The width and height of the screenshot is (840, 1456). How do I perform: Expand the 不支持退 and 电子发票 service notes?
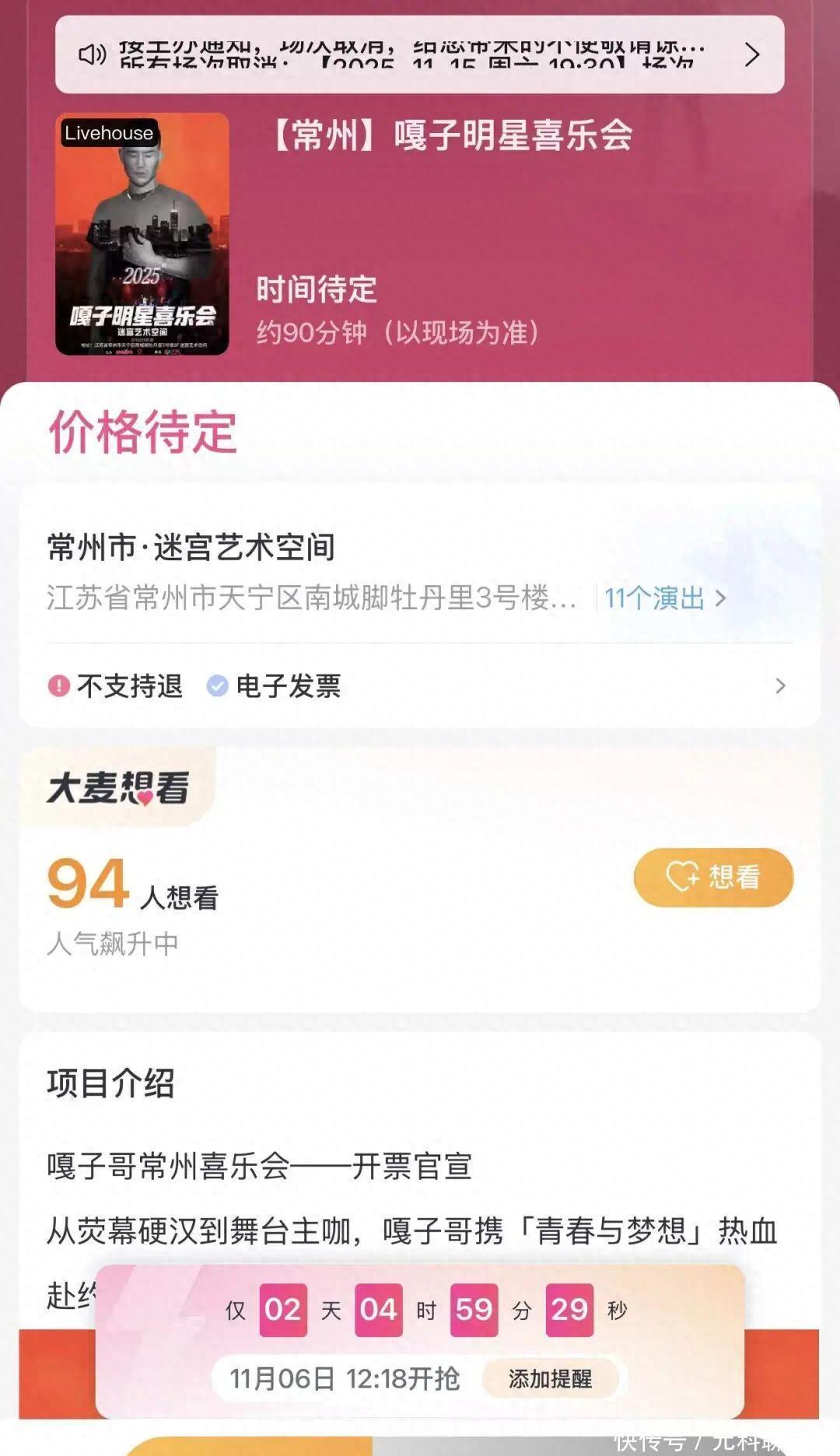pos(779,686)
